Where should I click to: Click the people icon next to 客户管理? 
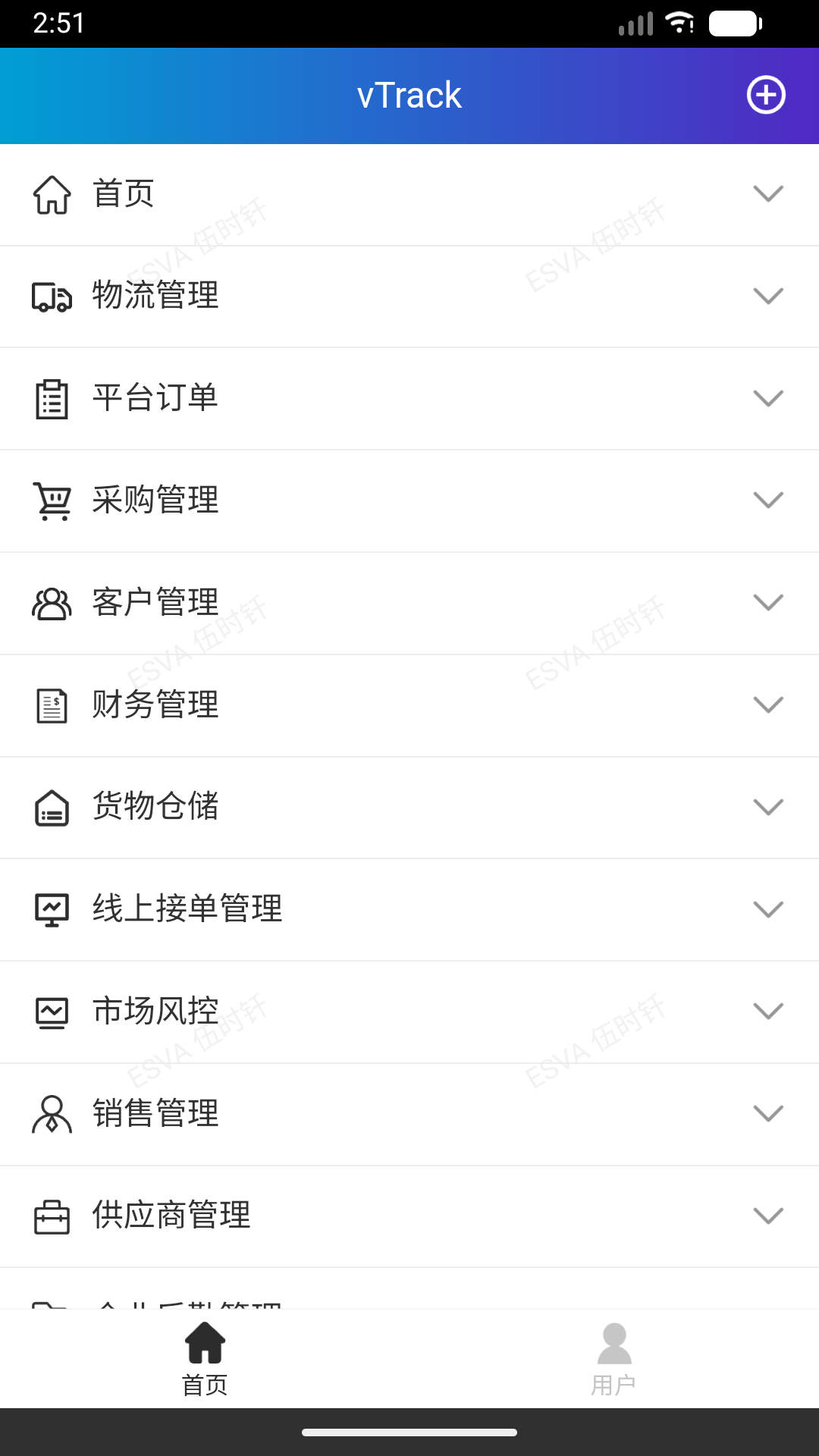click(51, 603)
